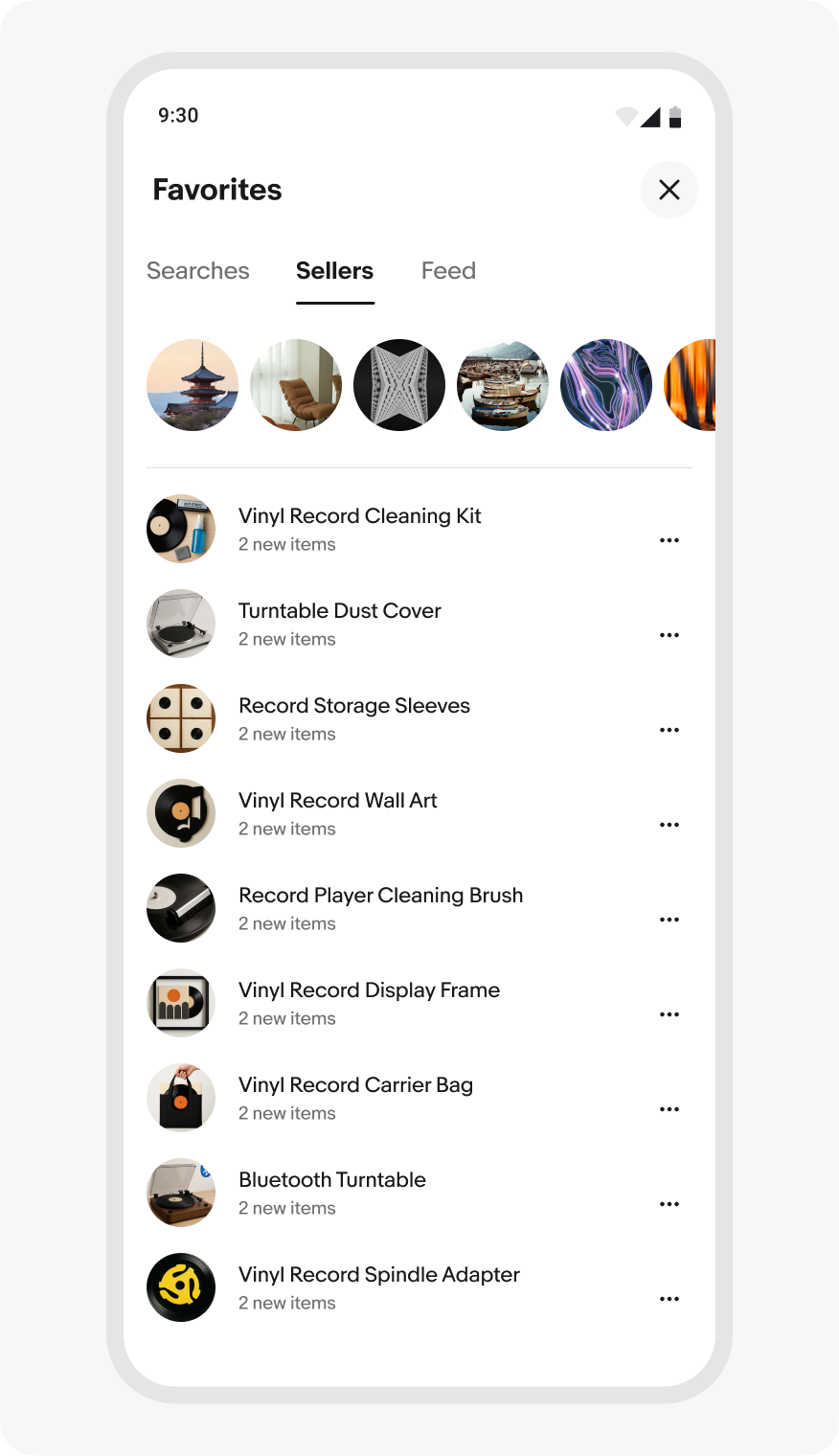Open the Vinyl Record Spindle Adapter seller image

[x=180, y=1287]
